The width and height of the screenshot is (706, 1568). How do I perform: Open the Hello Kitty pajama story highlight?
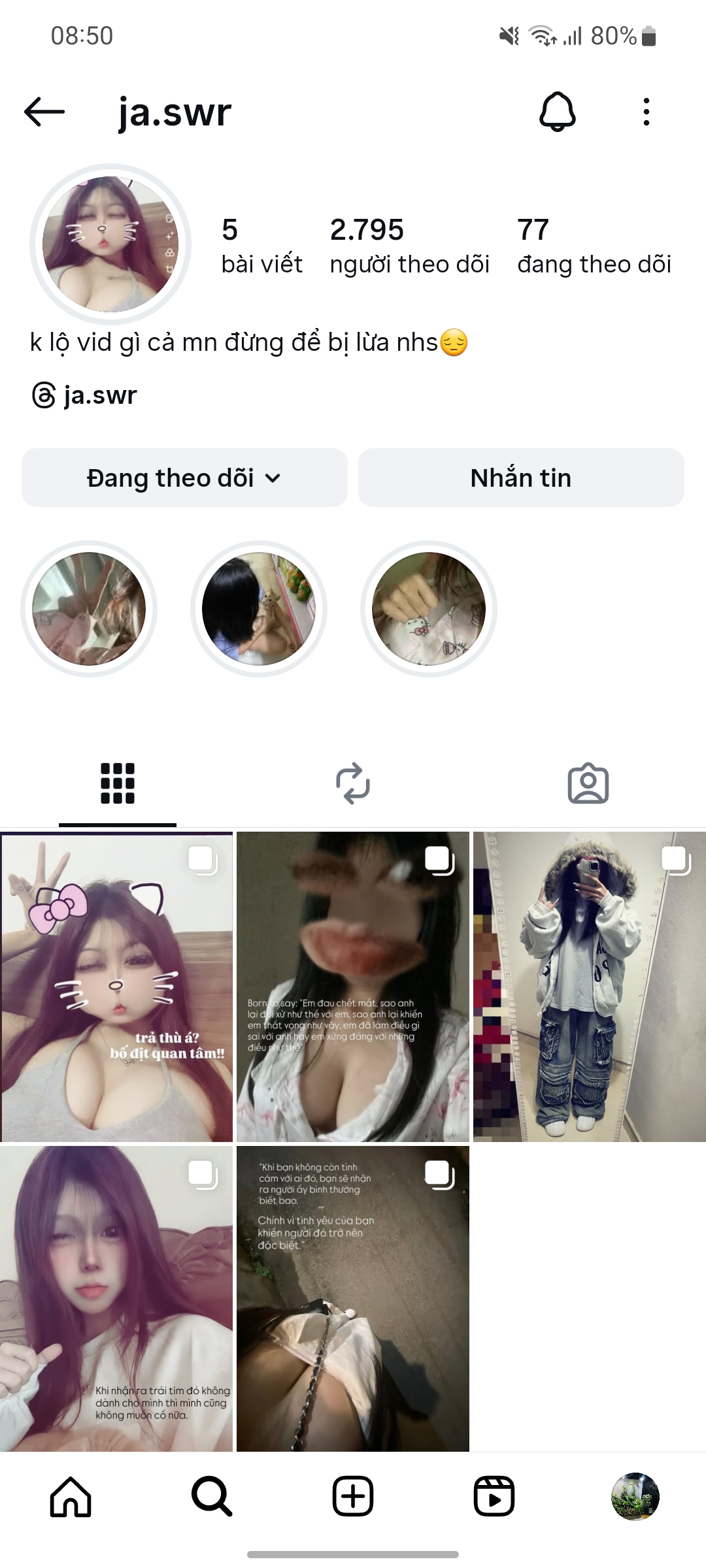pyautogui.click(x=429, y=609)
